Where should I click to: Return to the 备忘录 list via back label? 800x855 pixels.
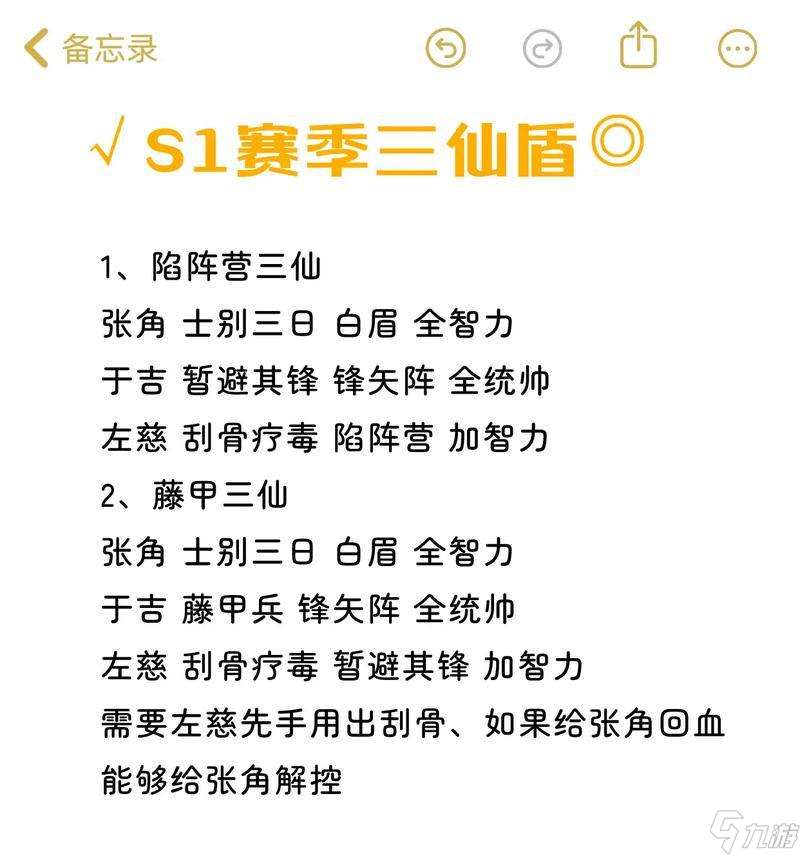point(113,47)
